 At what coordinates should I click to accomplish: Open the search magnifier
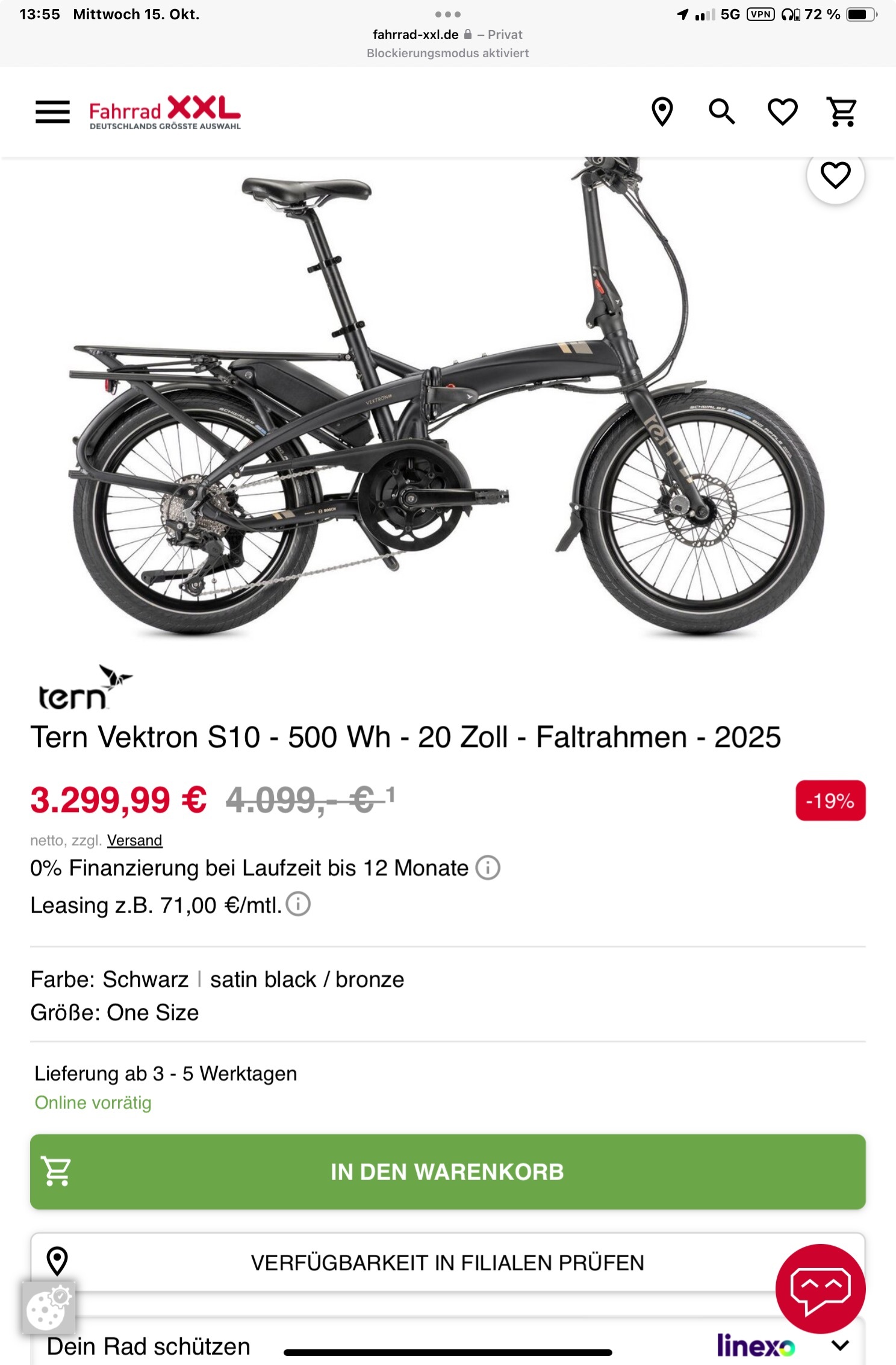click(x=721, y=112)
